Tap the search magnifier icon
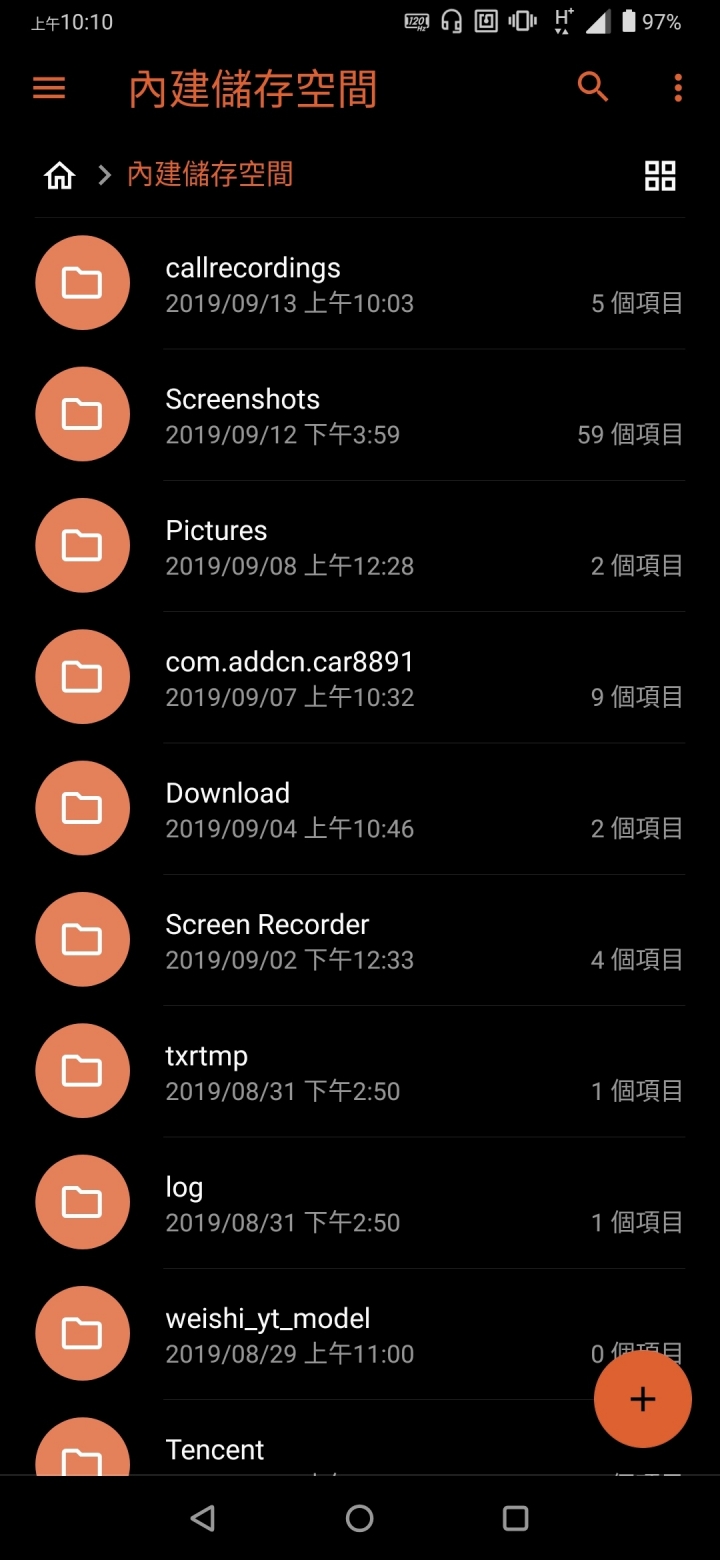Screen dimensions: 720x1560 pos(593,88)
